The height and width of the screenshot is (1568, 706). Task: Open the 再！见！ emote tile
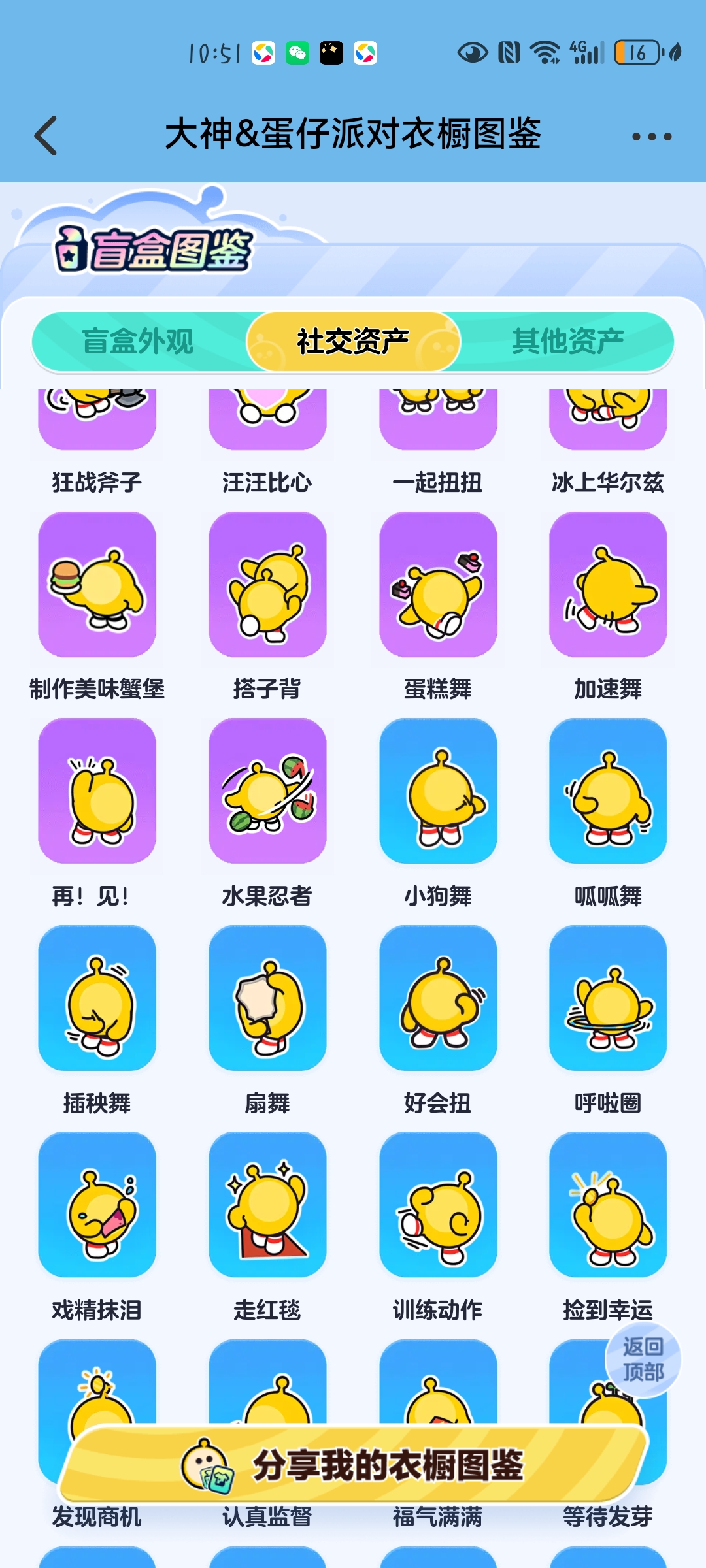(x=97, y=791)
